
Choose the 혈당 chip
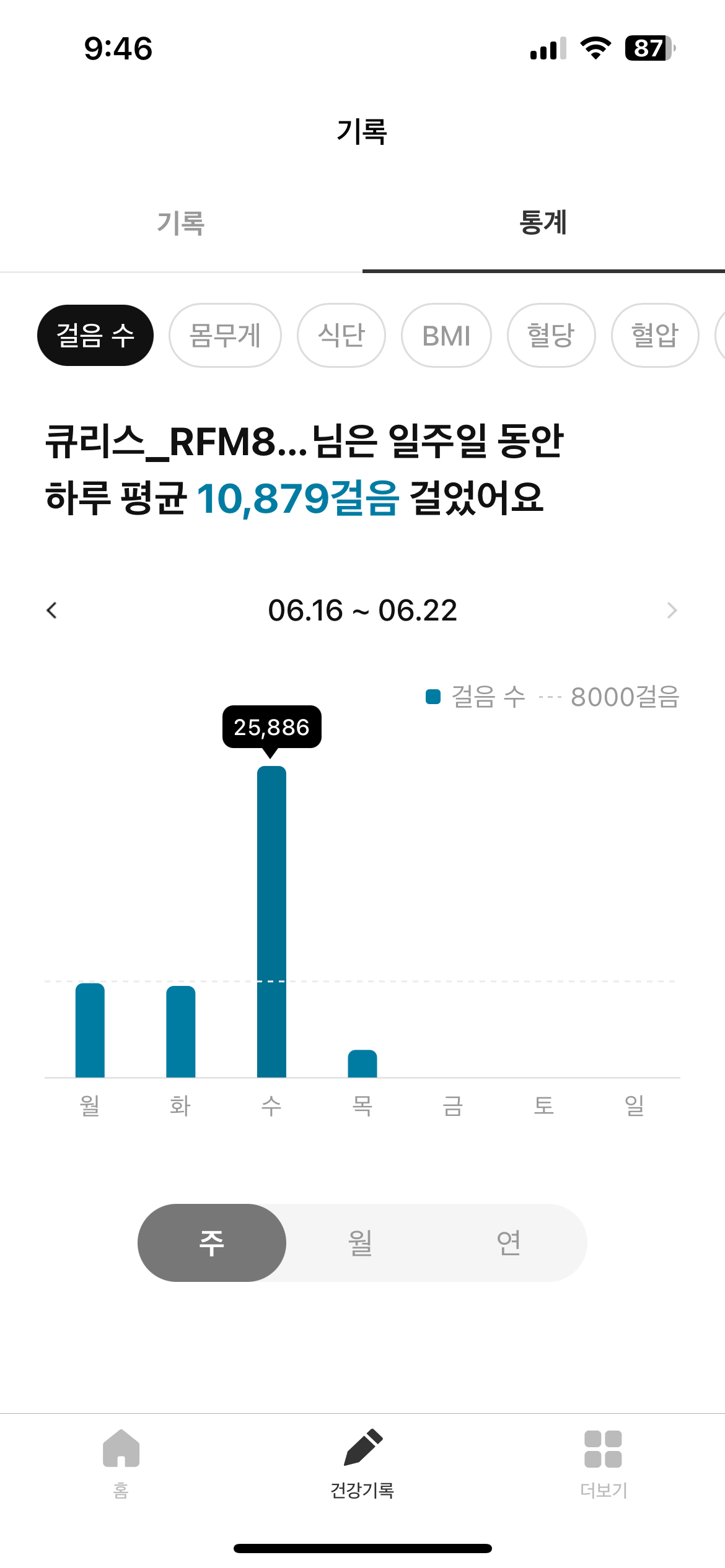click(551, 335)
